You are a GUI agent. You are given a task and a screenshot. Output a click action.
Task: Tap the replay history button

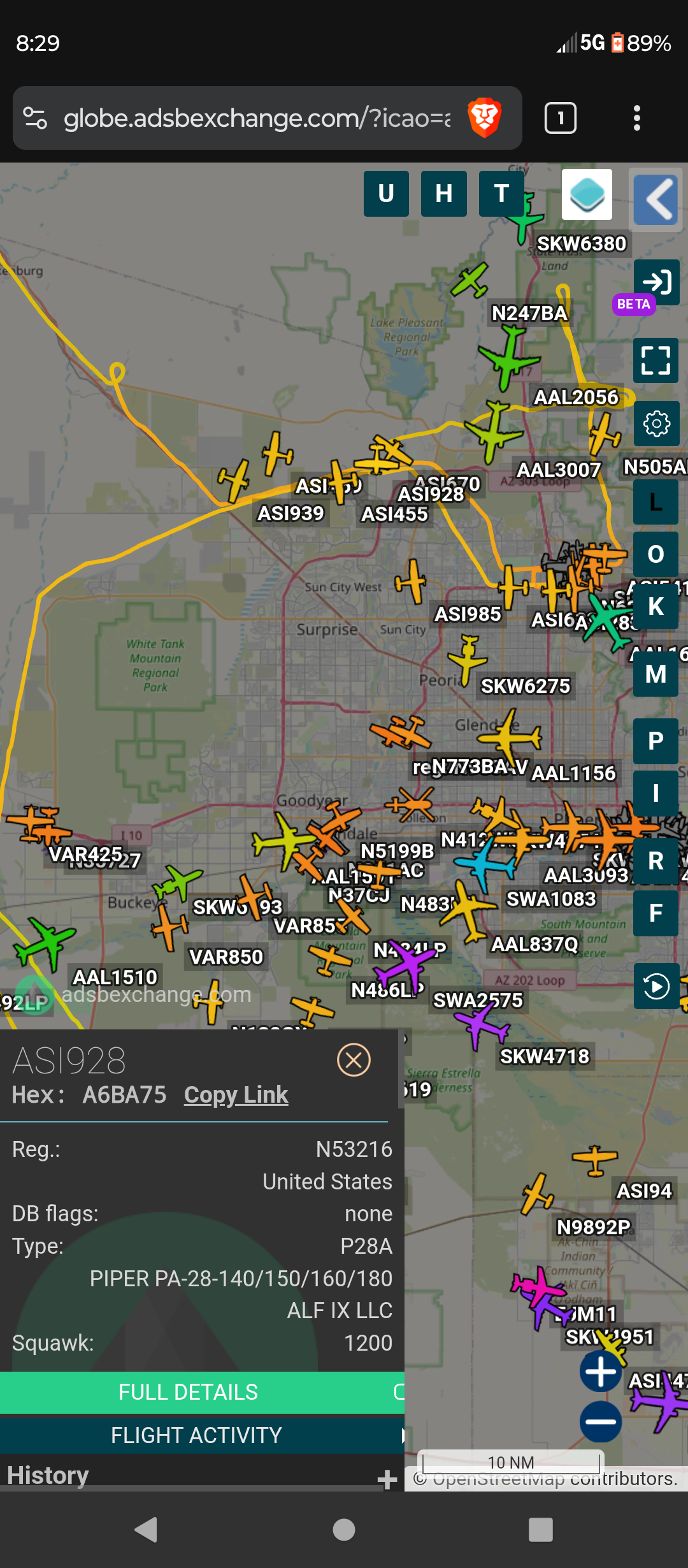pyautogui.click(x=656, y=986)
